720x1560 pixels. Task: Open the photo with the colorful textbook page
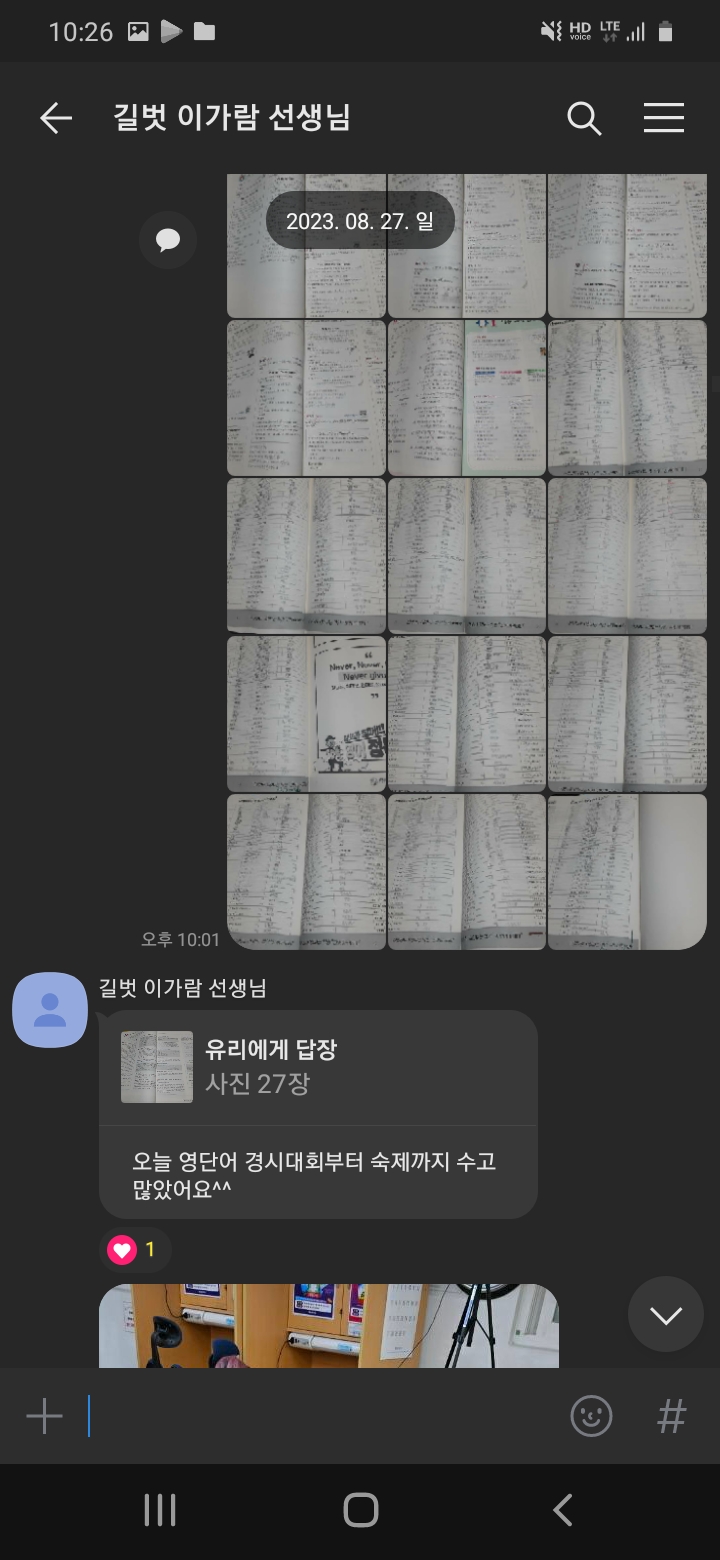467,398
